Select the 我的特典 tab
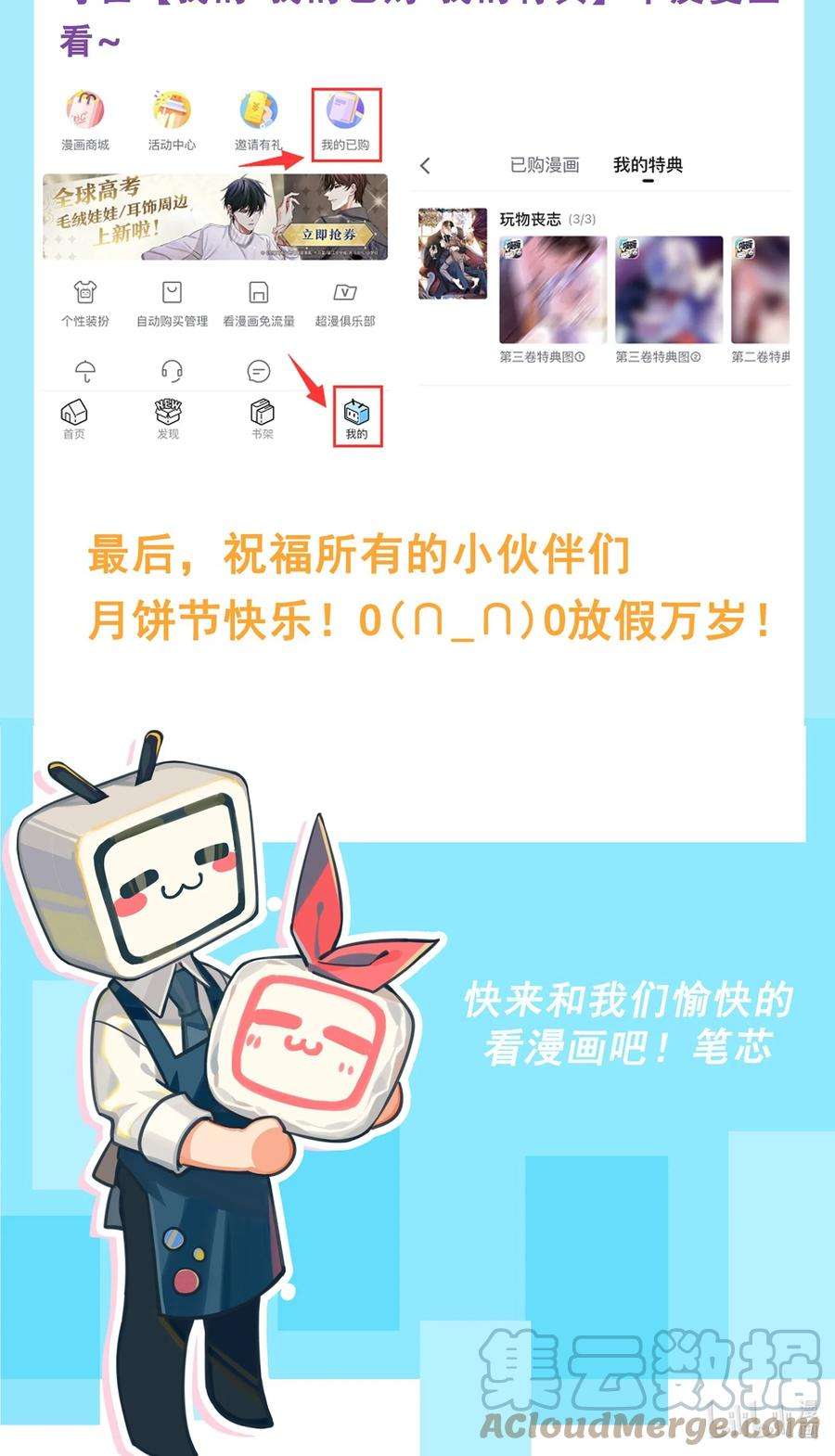This screenshot has width=835, height=1456. pos(649,164)
